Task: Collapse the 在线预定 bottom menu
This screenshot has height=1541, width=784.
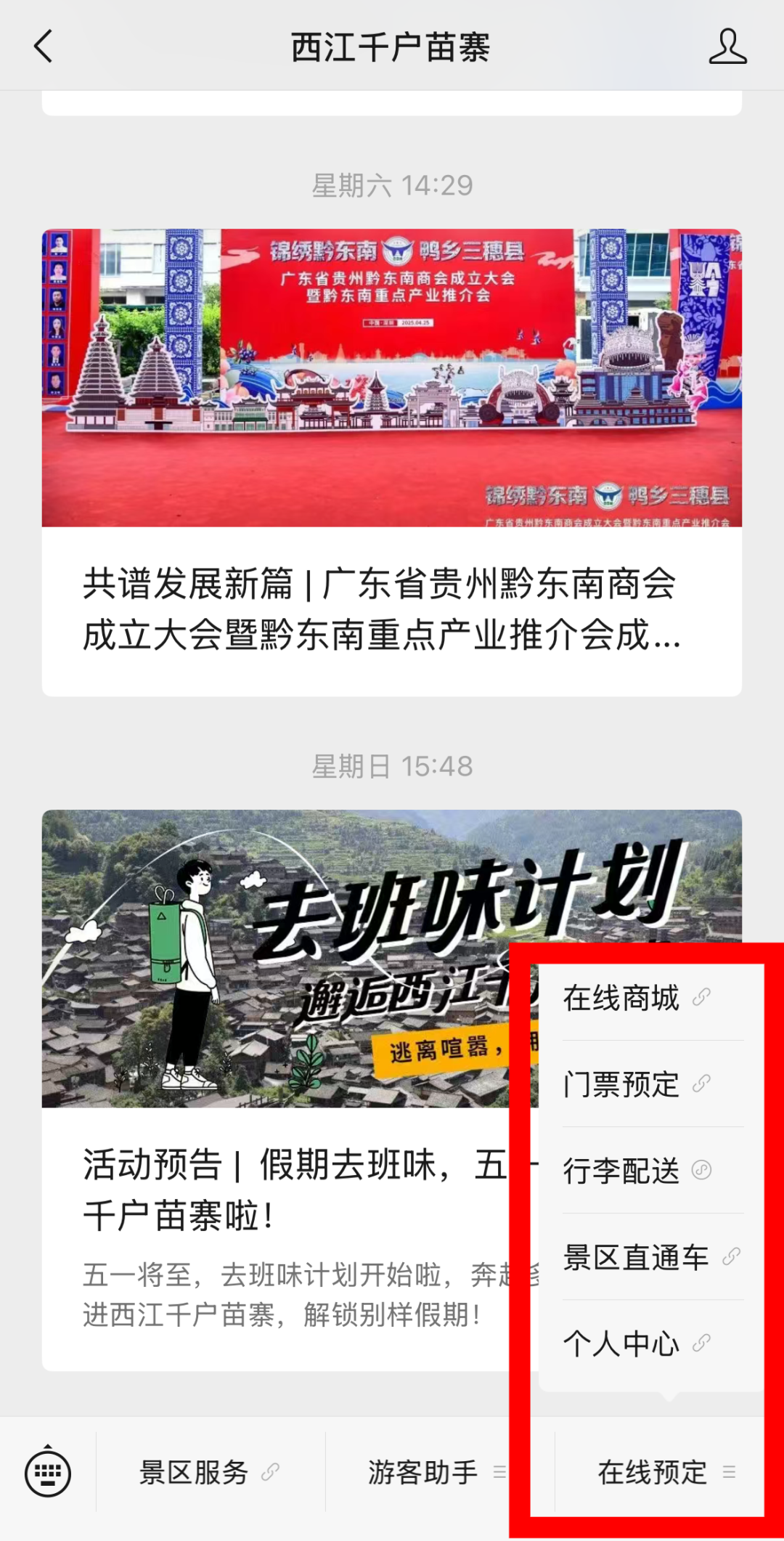Action: [666, 1473]
